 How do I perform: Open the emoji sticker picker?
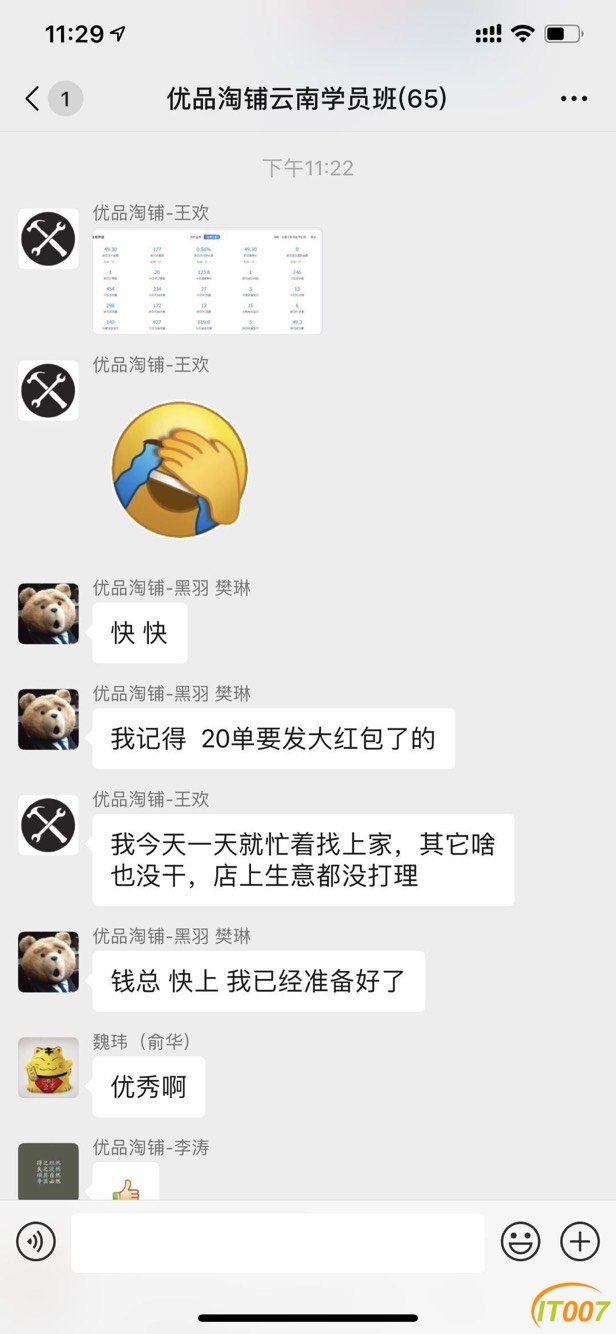click(x=520, y=1242)
